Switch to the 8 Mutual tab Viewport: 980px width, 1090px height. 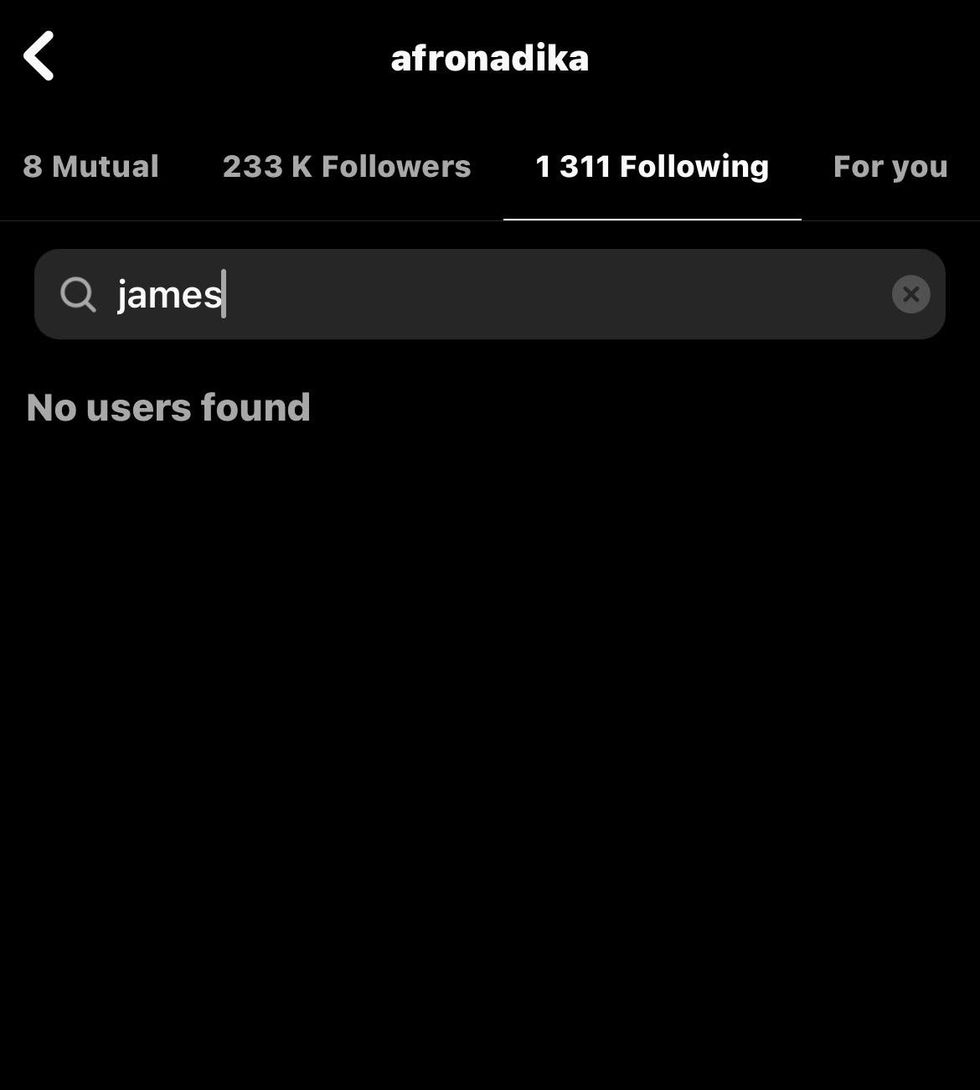click(x=91, y=166)
